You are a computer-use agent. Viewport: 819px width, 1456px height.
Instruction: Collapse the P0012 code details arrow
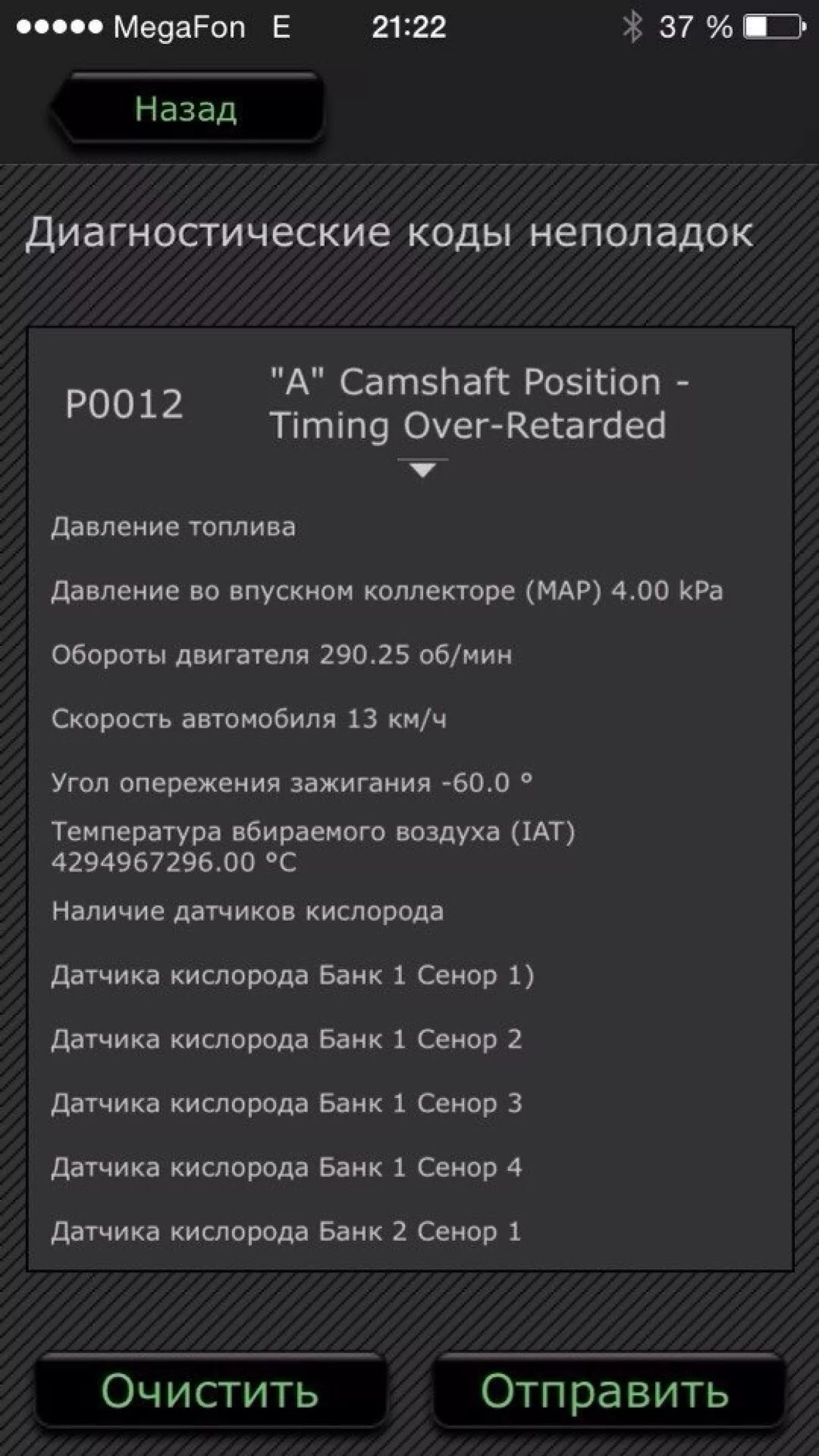click(x=423, y=470)
